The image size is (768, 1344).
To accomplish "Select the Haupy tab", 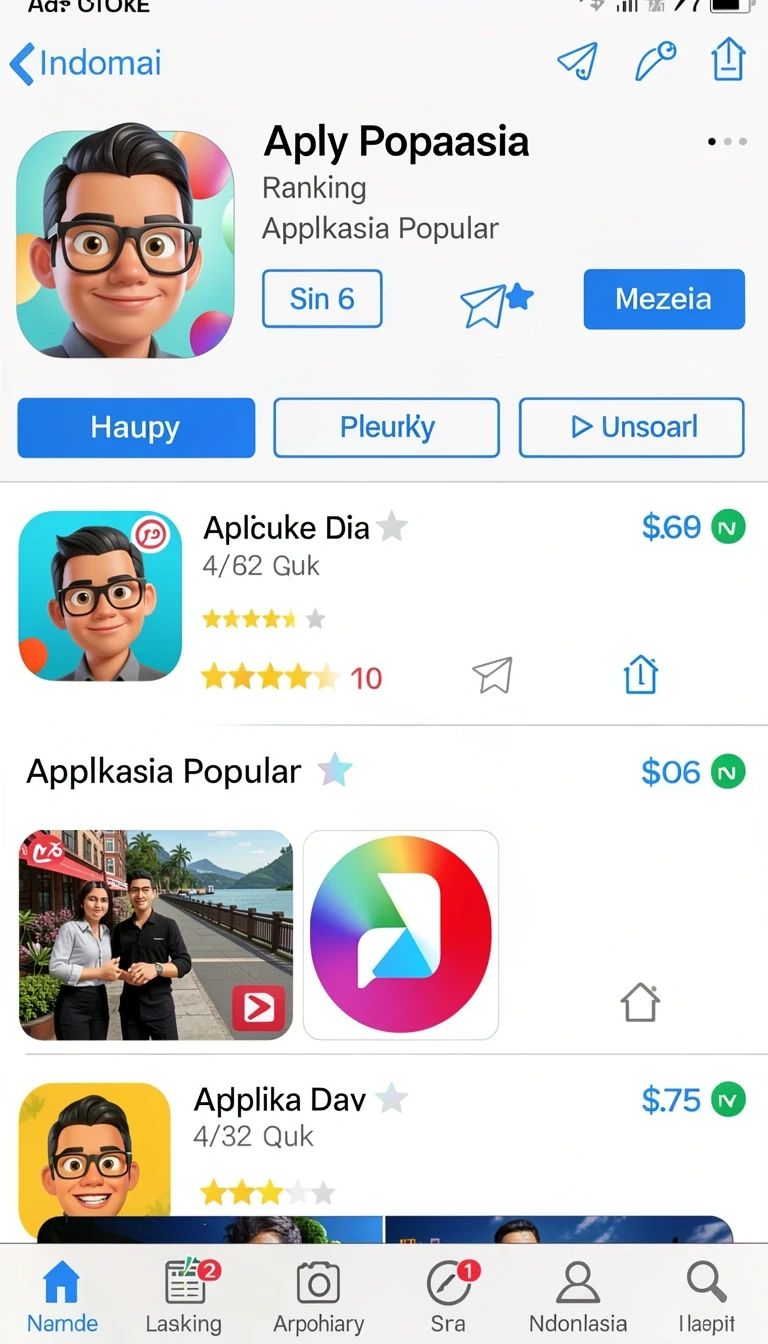I will 136,428.
